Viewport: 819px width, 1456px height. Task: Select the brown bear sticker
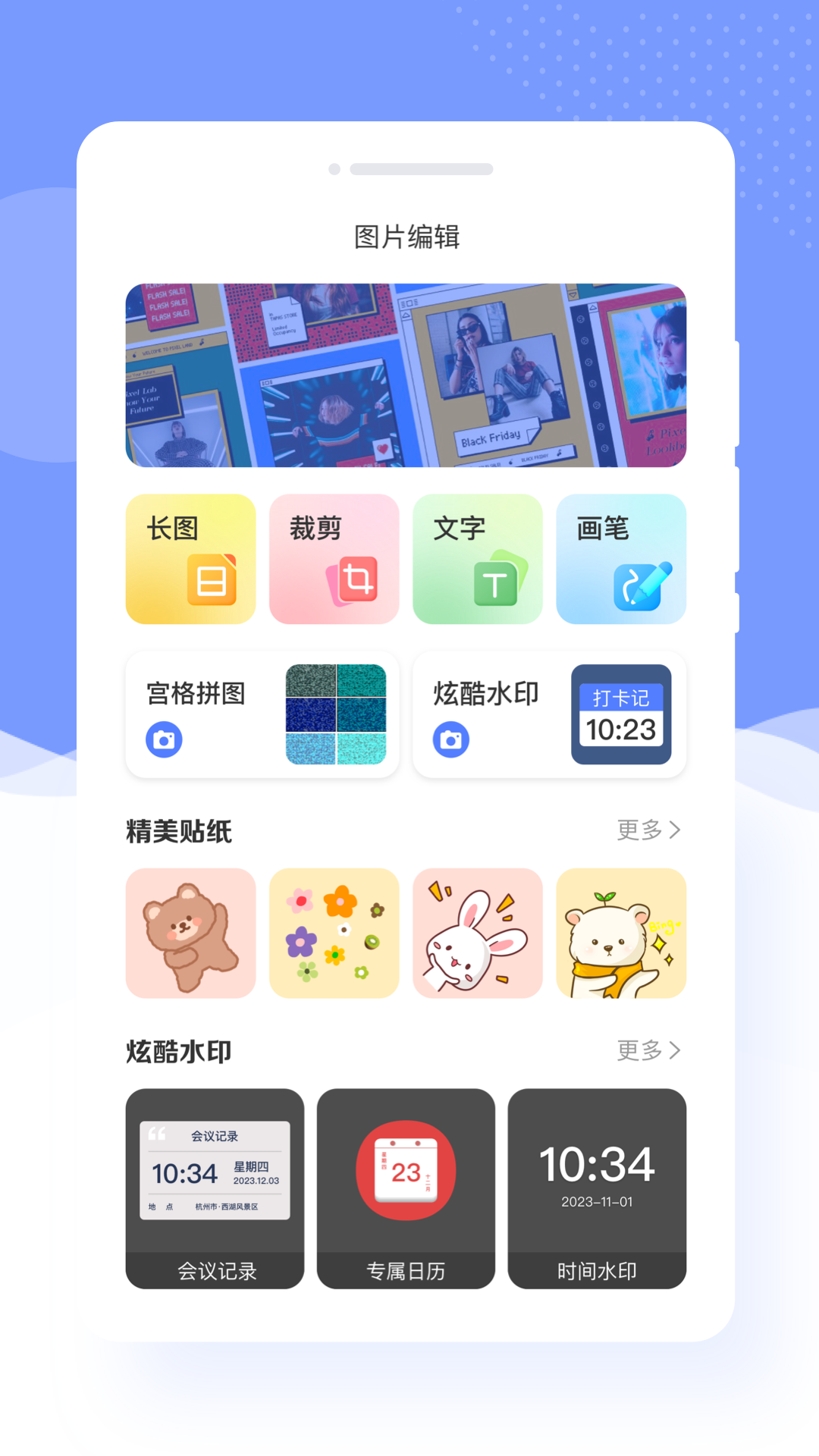coord(190,933)
